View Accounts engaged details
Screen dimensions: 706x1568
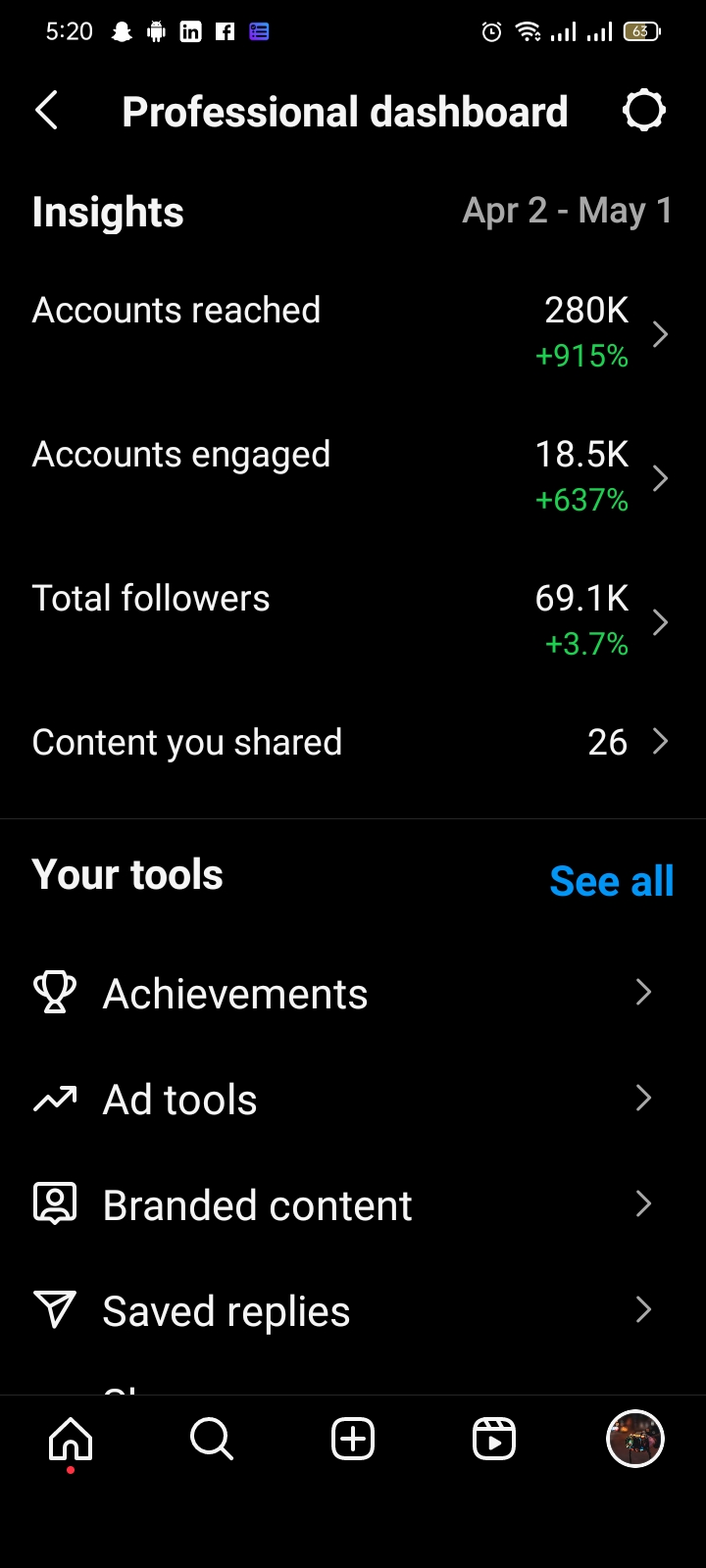353,477
